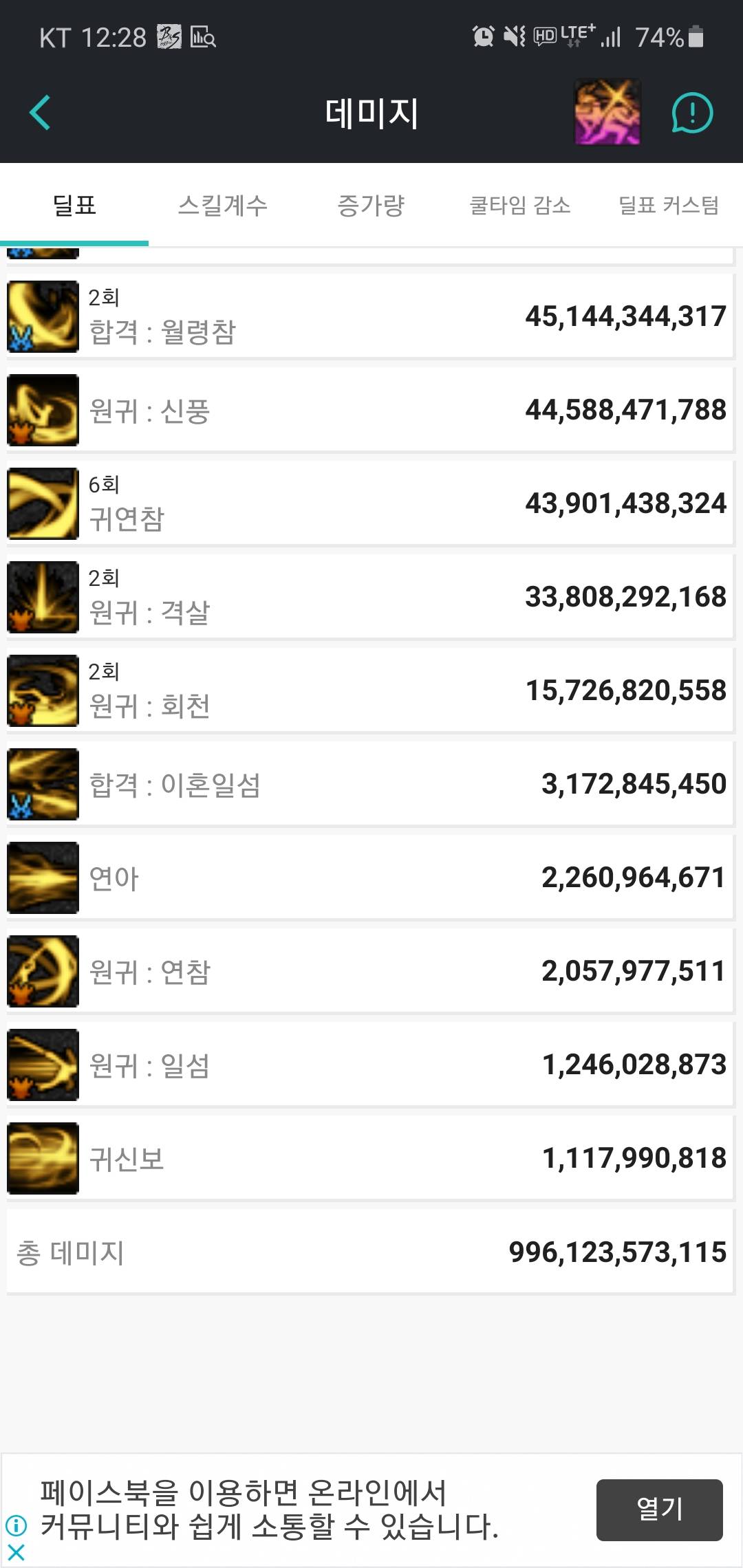Image resolution: width=743 pixels, height=1568 pixels.
Task: Open the 귀연참 skill row
Action: click(x=370, y=503)
